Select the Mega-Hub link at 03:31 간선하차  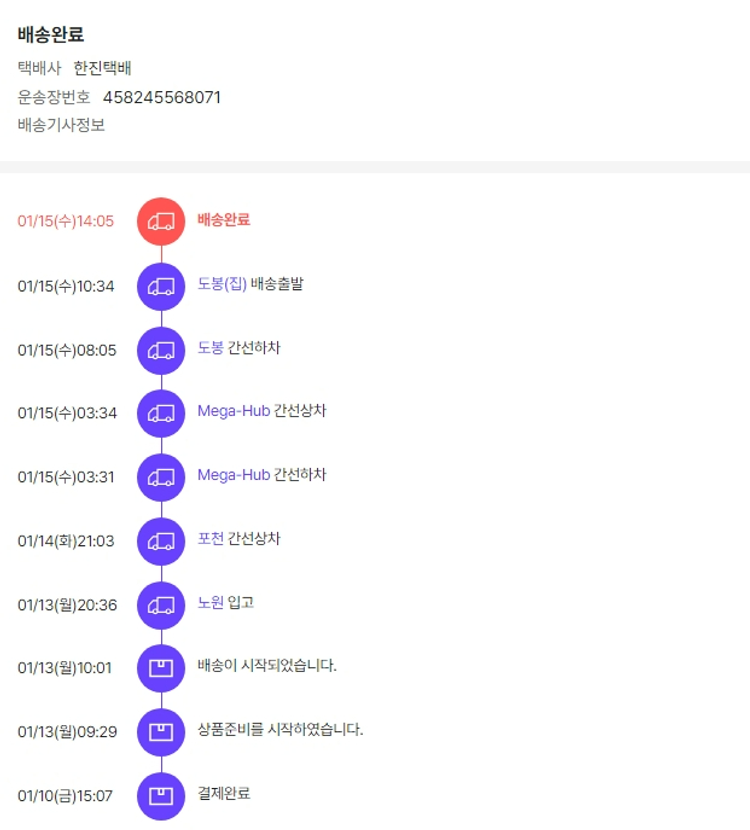(233, 475)
